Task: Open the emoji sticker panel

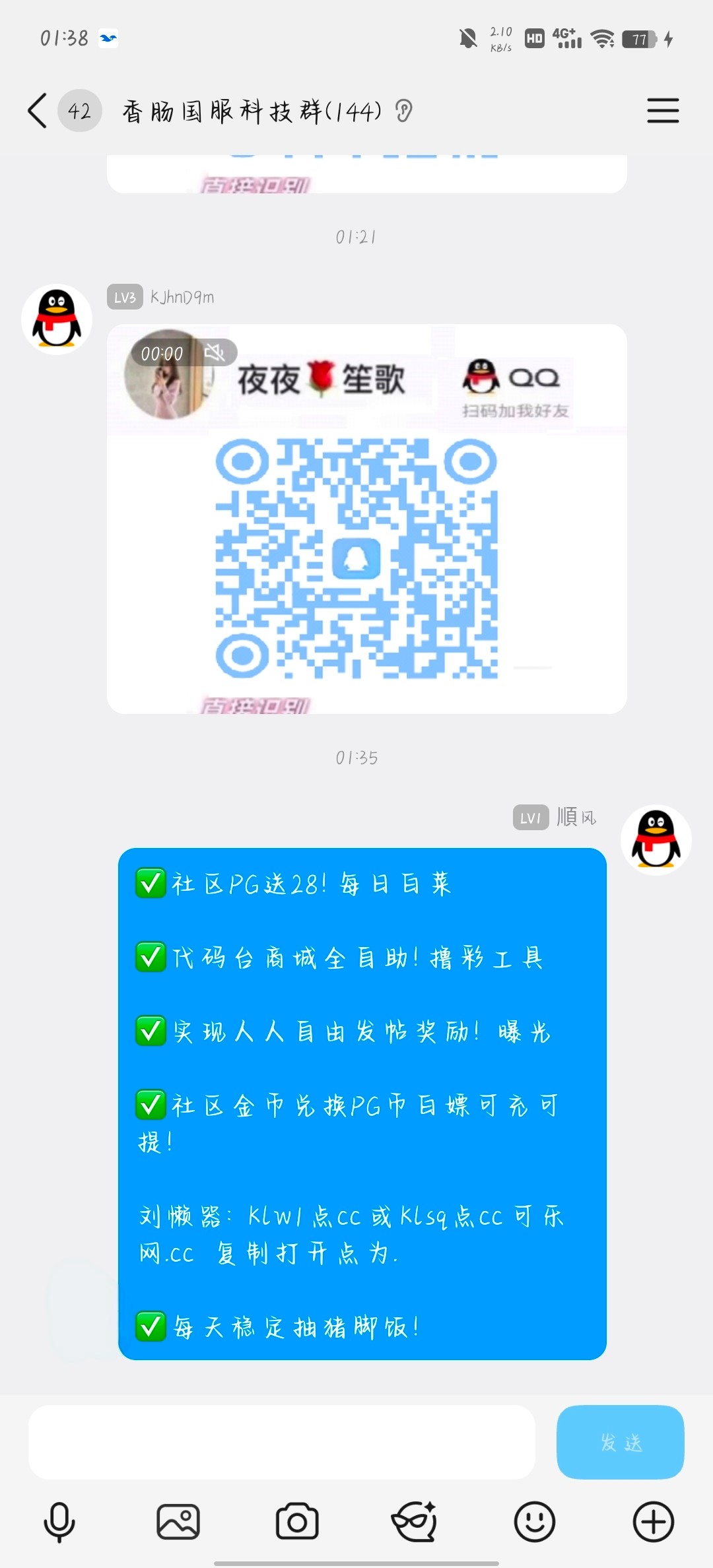Action: click(x=534, y=1522)
